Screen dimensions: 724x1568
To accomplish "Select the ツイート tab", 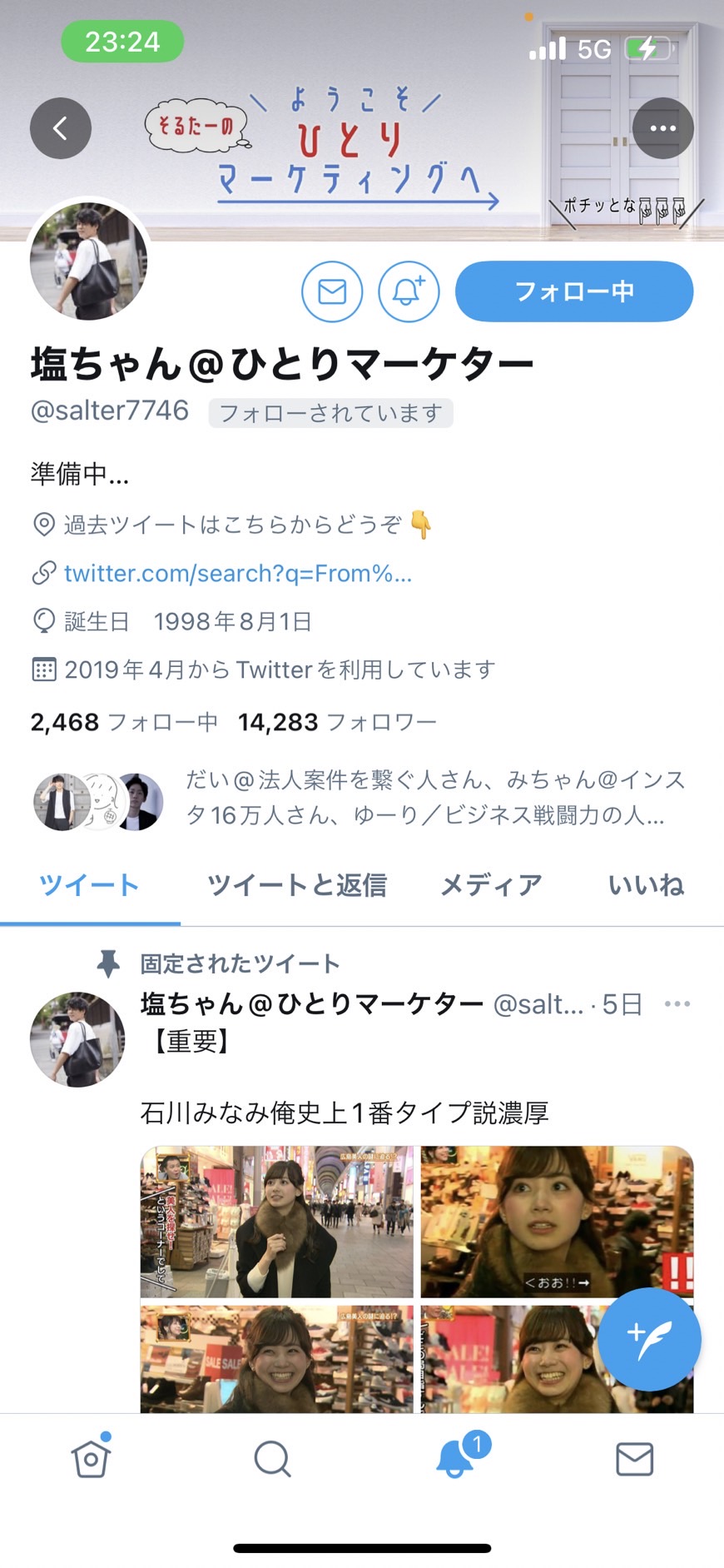I will coord(89,885).
